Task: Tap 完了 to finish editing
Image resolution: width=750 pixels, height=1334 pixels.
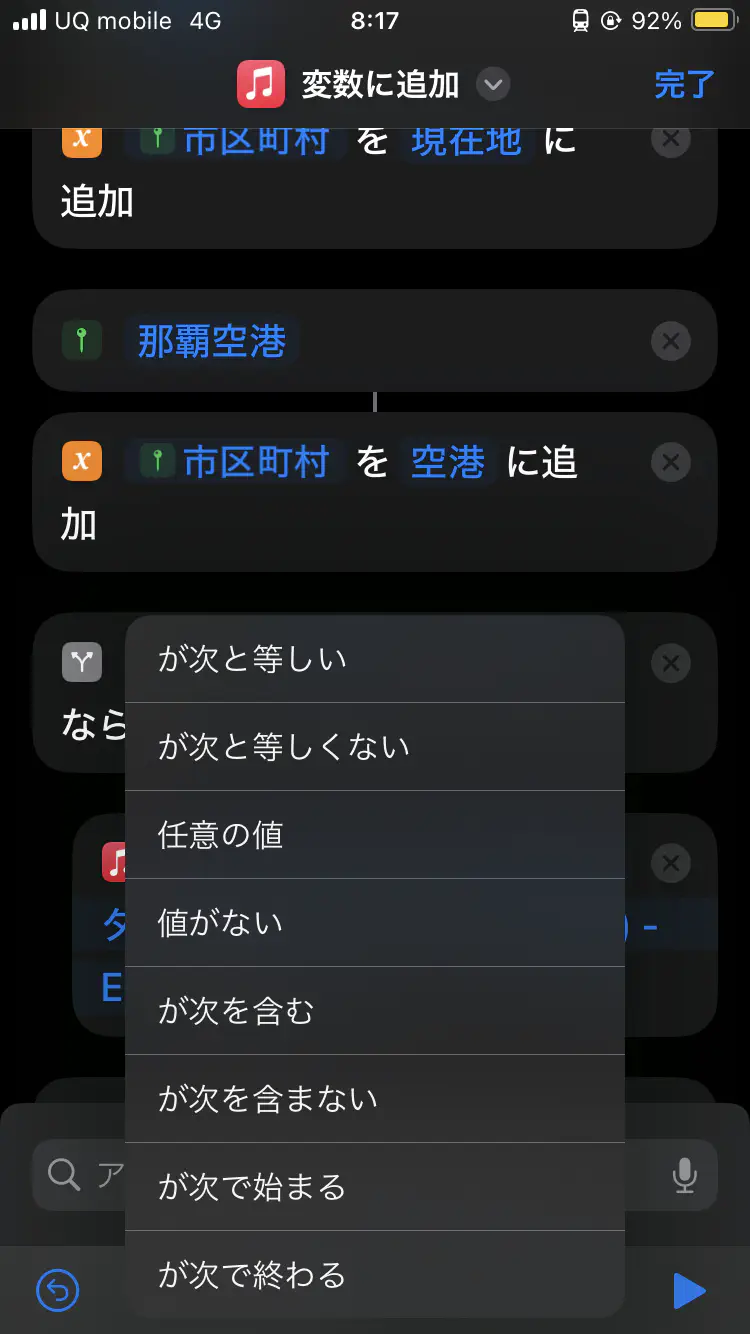Action: click(684, 84)
